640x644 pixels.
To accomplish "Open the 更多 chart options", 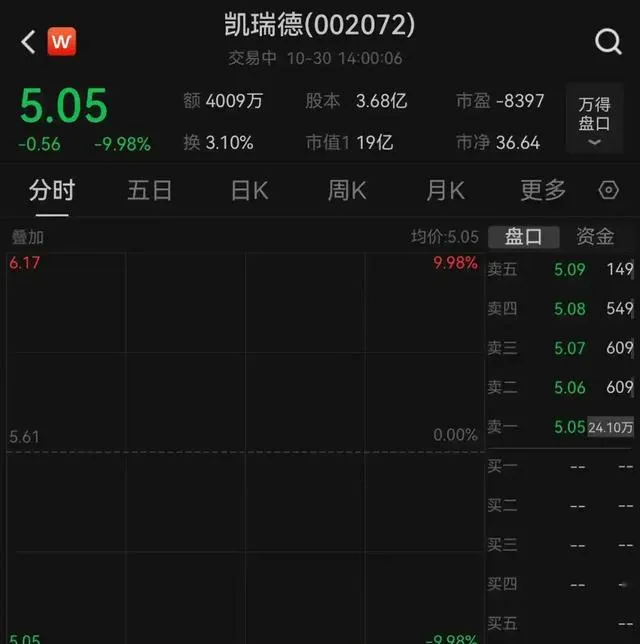I will pyautogui.click(x=543, y=190).
